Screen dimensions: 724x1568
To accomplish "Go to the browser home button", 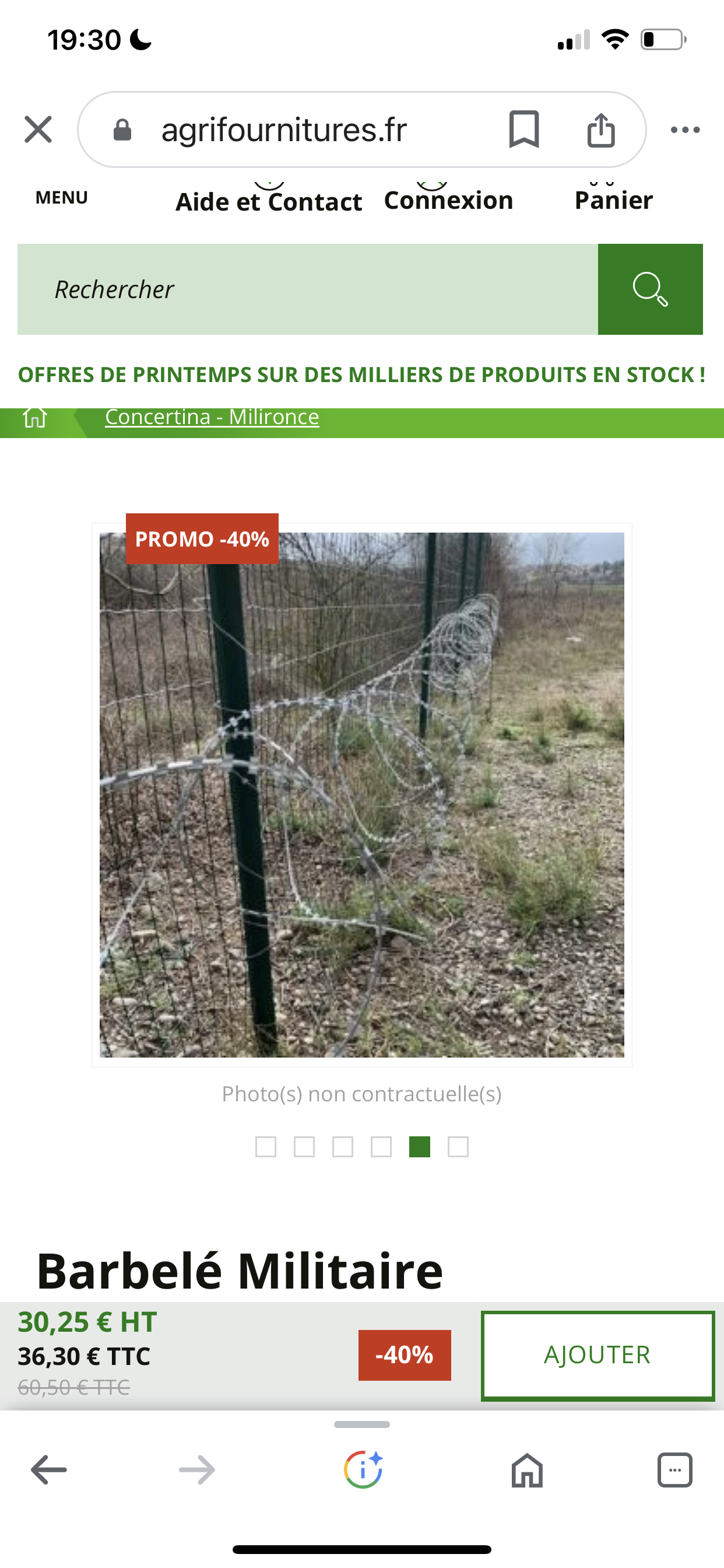I will tap(527, 1470).
